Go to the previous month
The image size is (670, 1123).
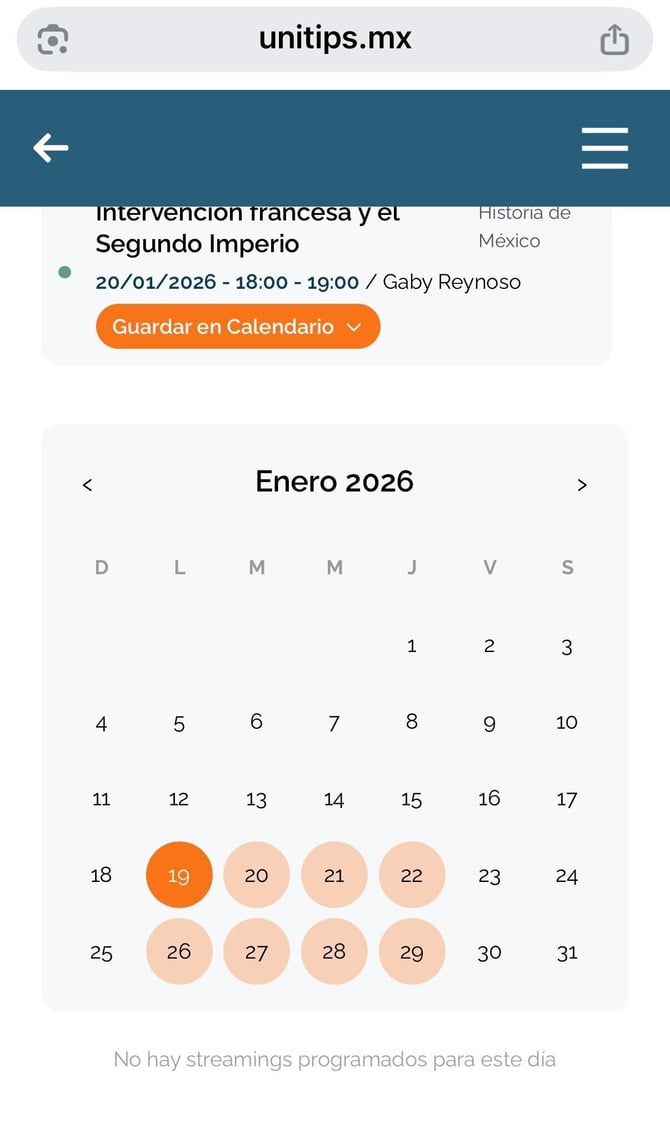pos(87,485)
